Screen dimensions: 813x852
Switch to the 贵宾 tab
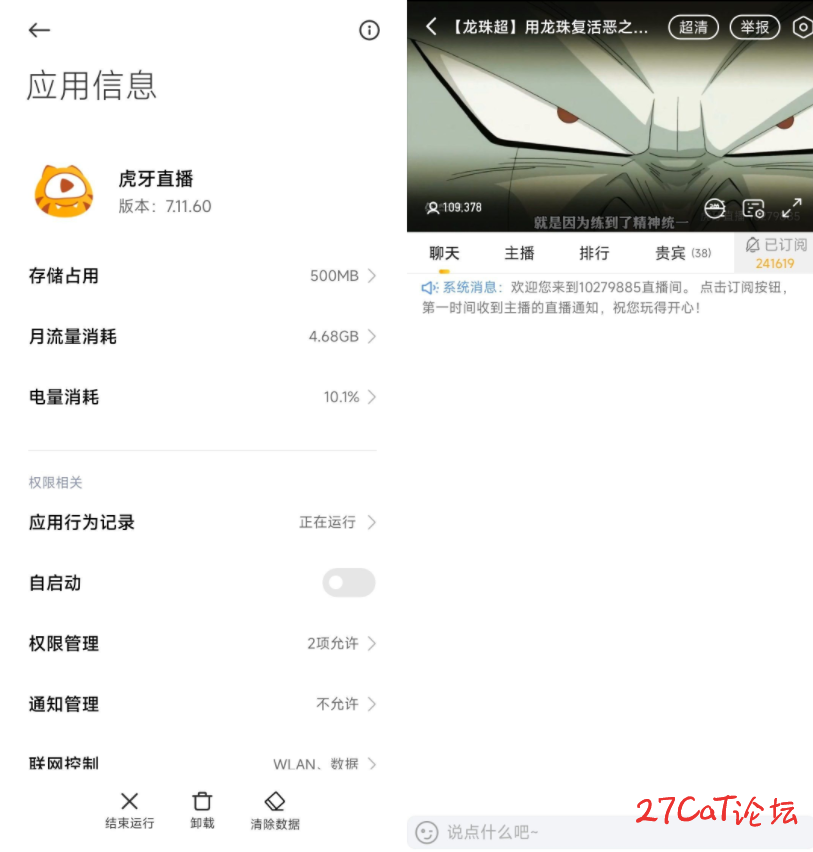pos(682,253)
